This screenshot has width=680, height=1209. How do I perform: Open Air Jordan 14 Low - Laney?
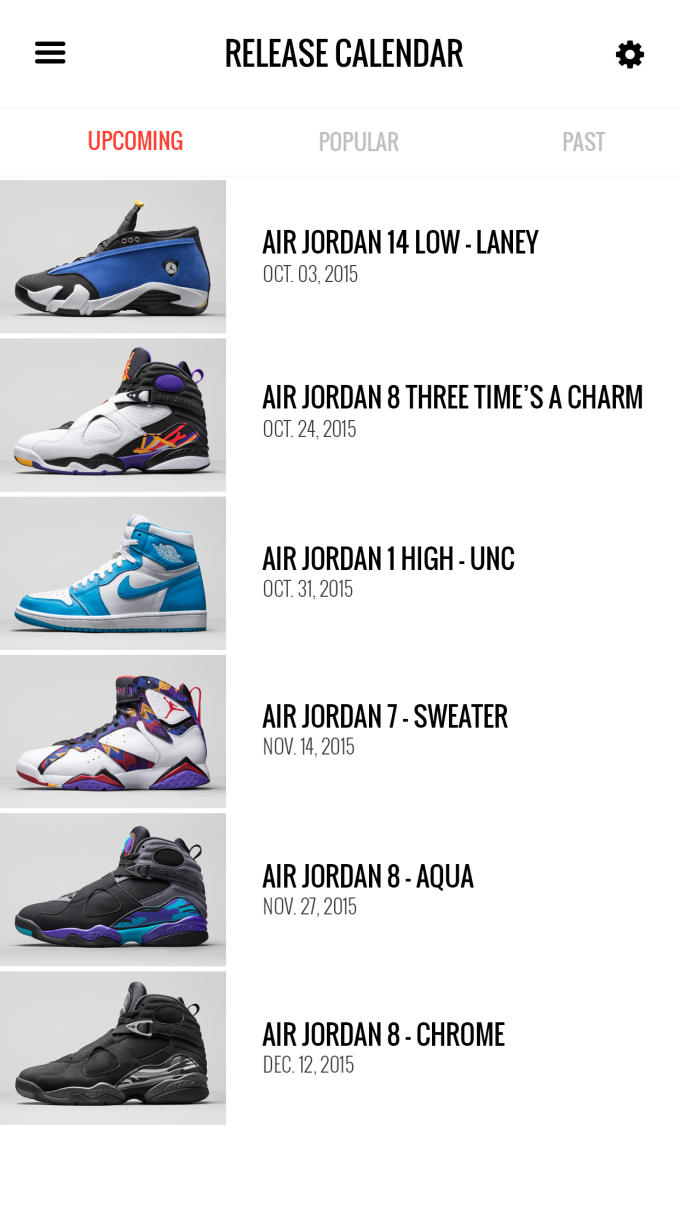[x=340, y=256]
